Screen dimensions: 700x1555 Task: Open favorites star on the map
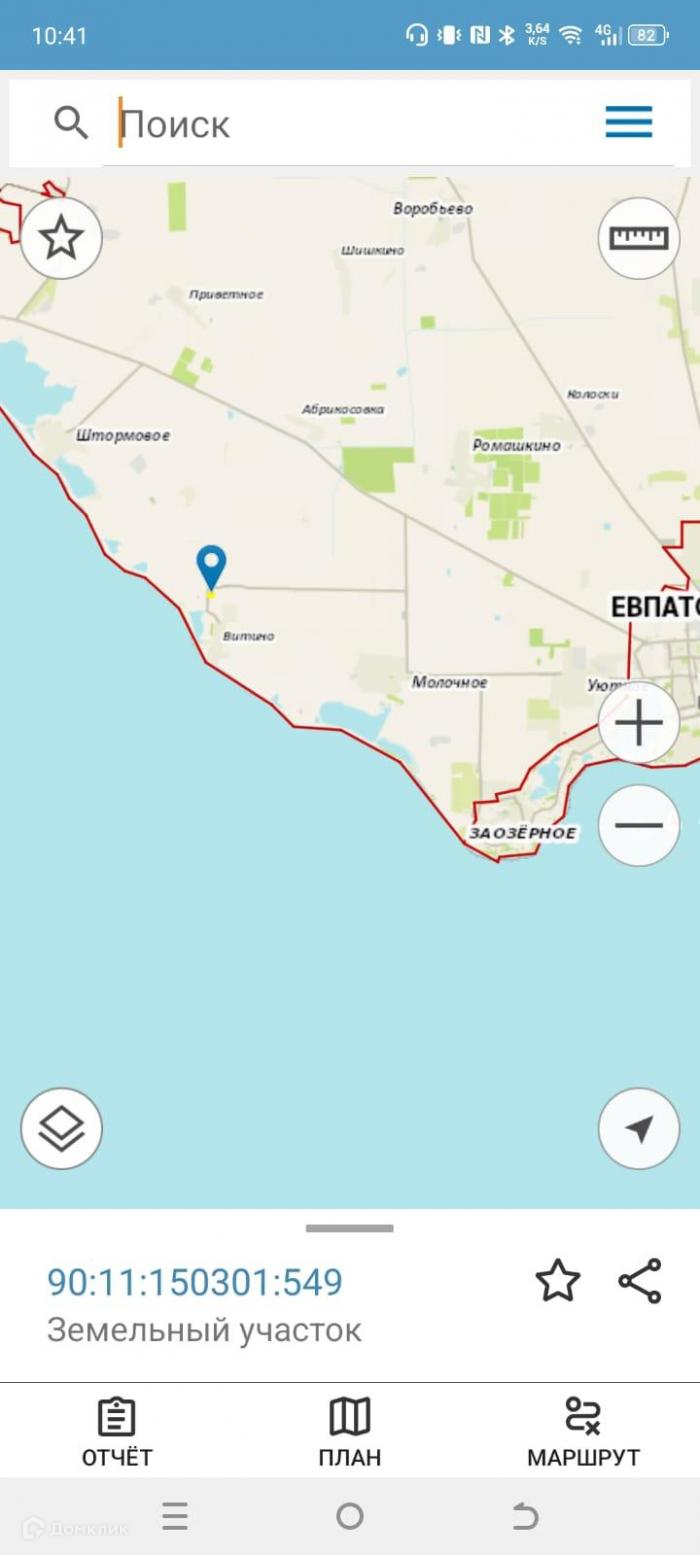61,238
